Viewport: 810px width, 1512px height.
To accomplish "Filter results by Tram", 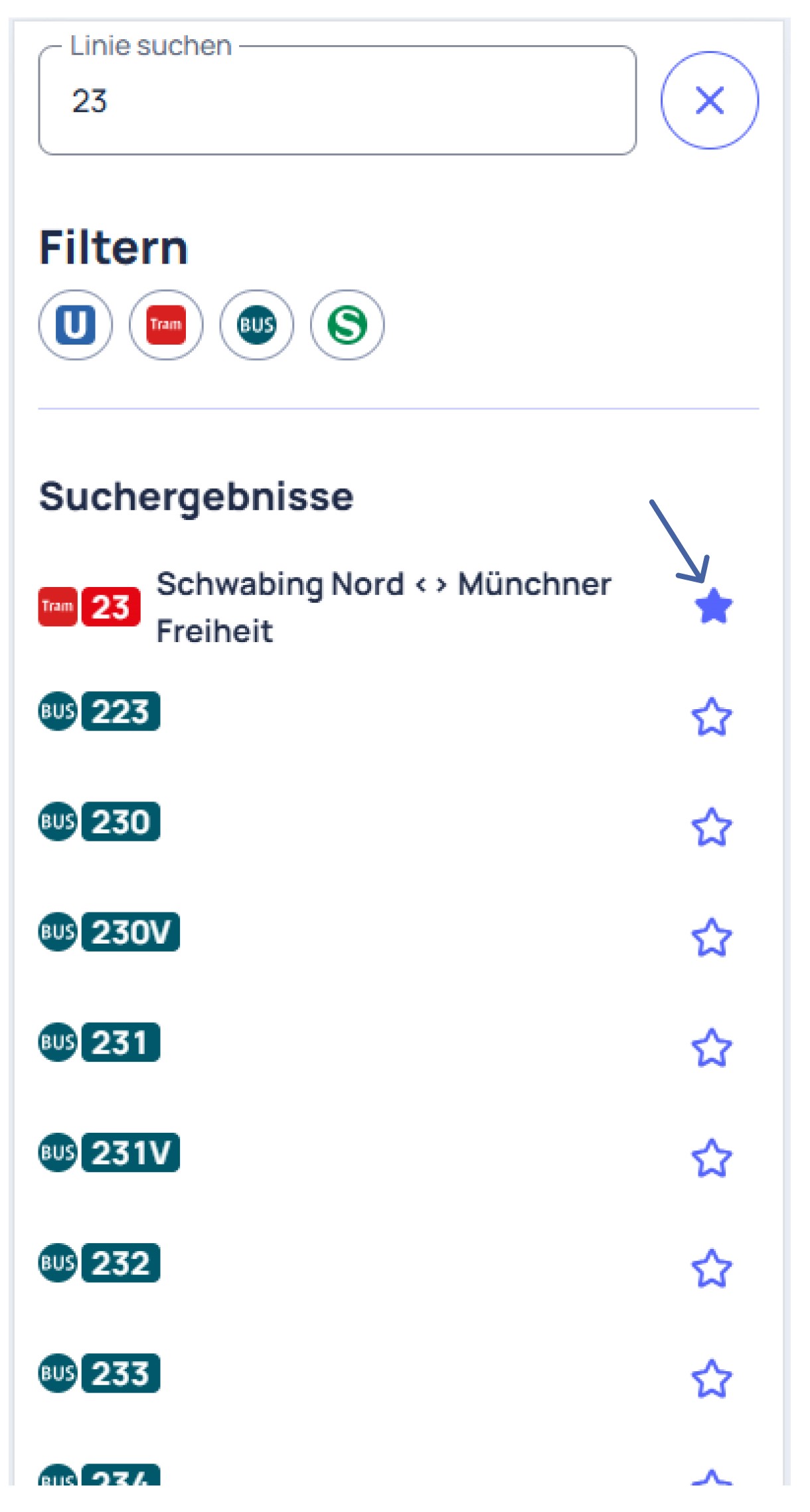I will [x=166, y=325].
